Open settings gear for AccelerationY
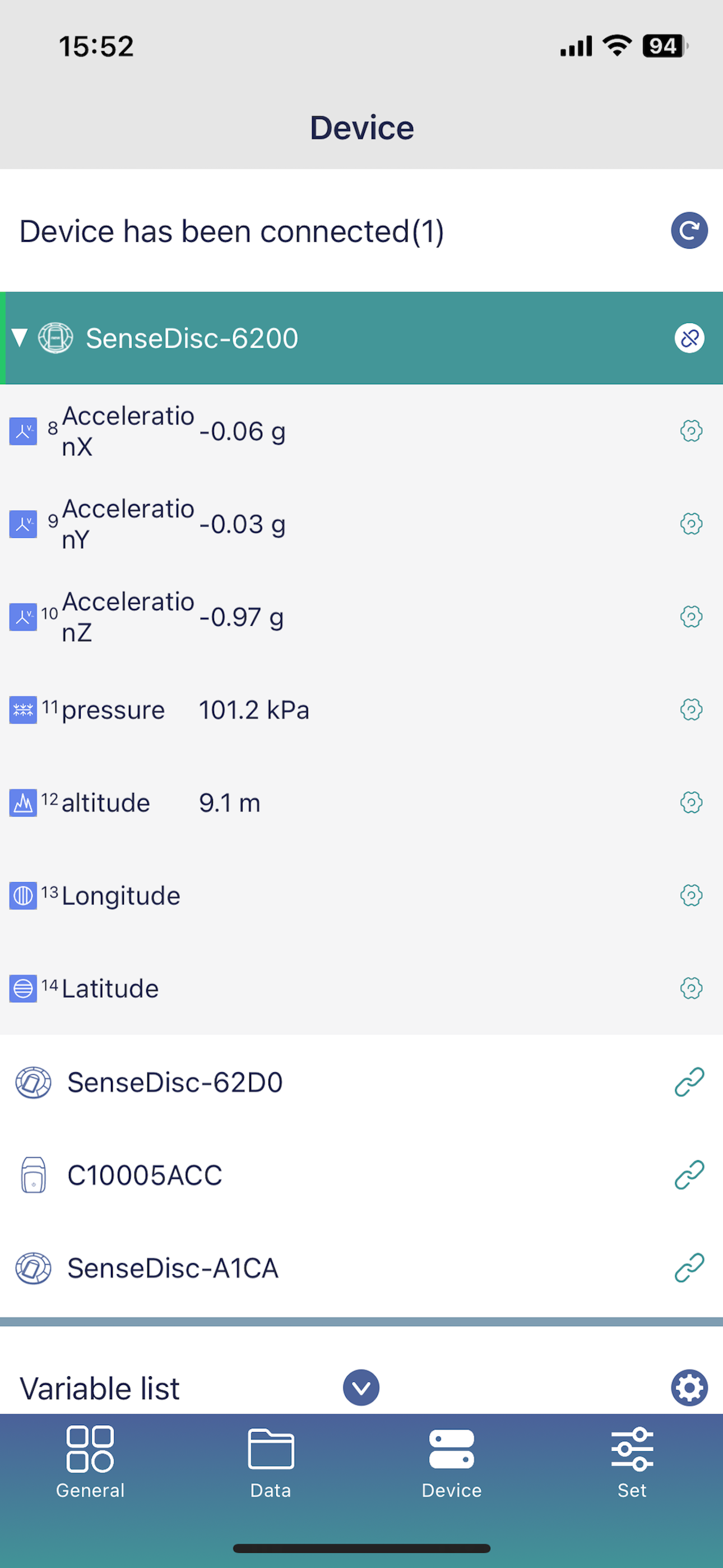Viewport: 723px width, 1568px height. coord(692,523)
